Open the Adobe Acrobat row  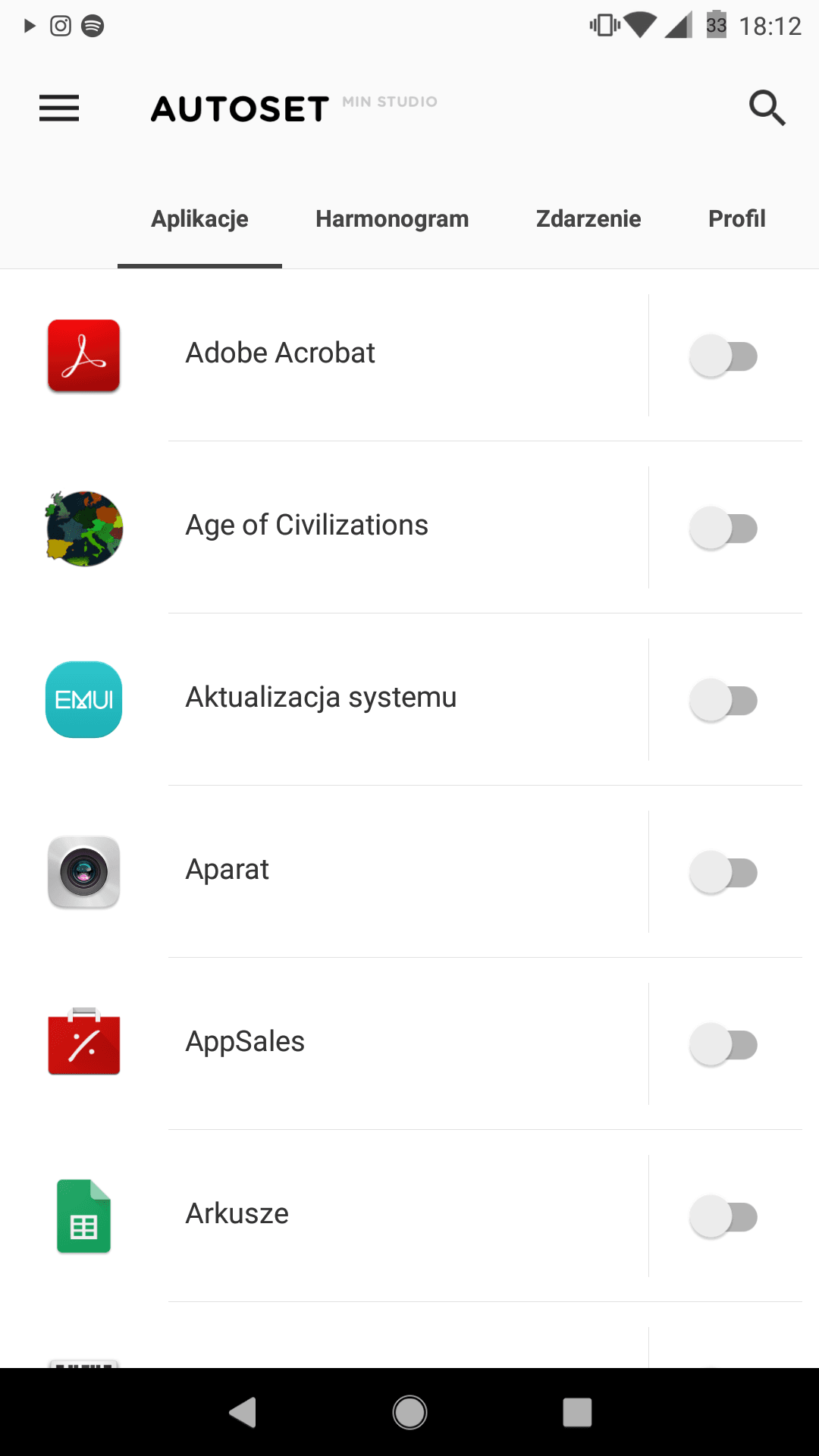pyautogui.click(x=325, y=355)
